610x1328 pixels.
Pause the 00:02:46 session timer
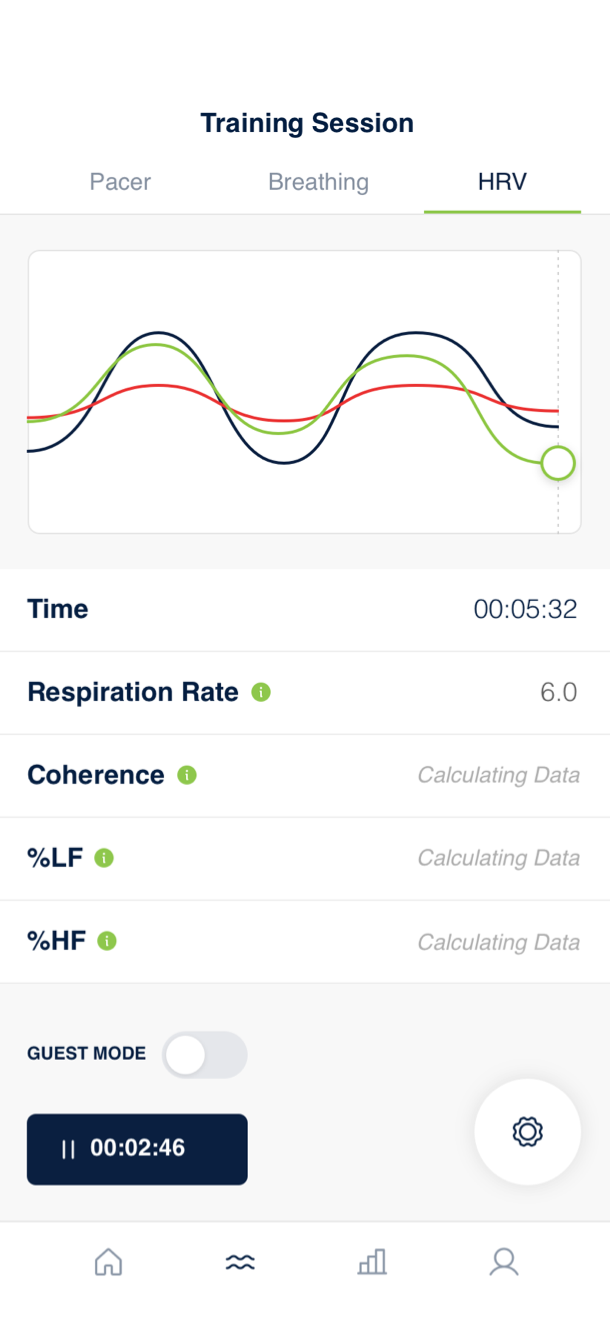[x=137, y=1149]
